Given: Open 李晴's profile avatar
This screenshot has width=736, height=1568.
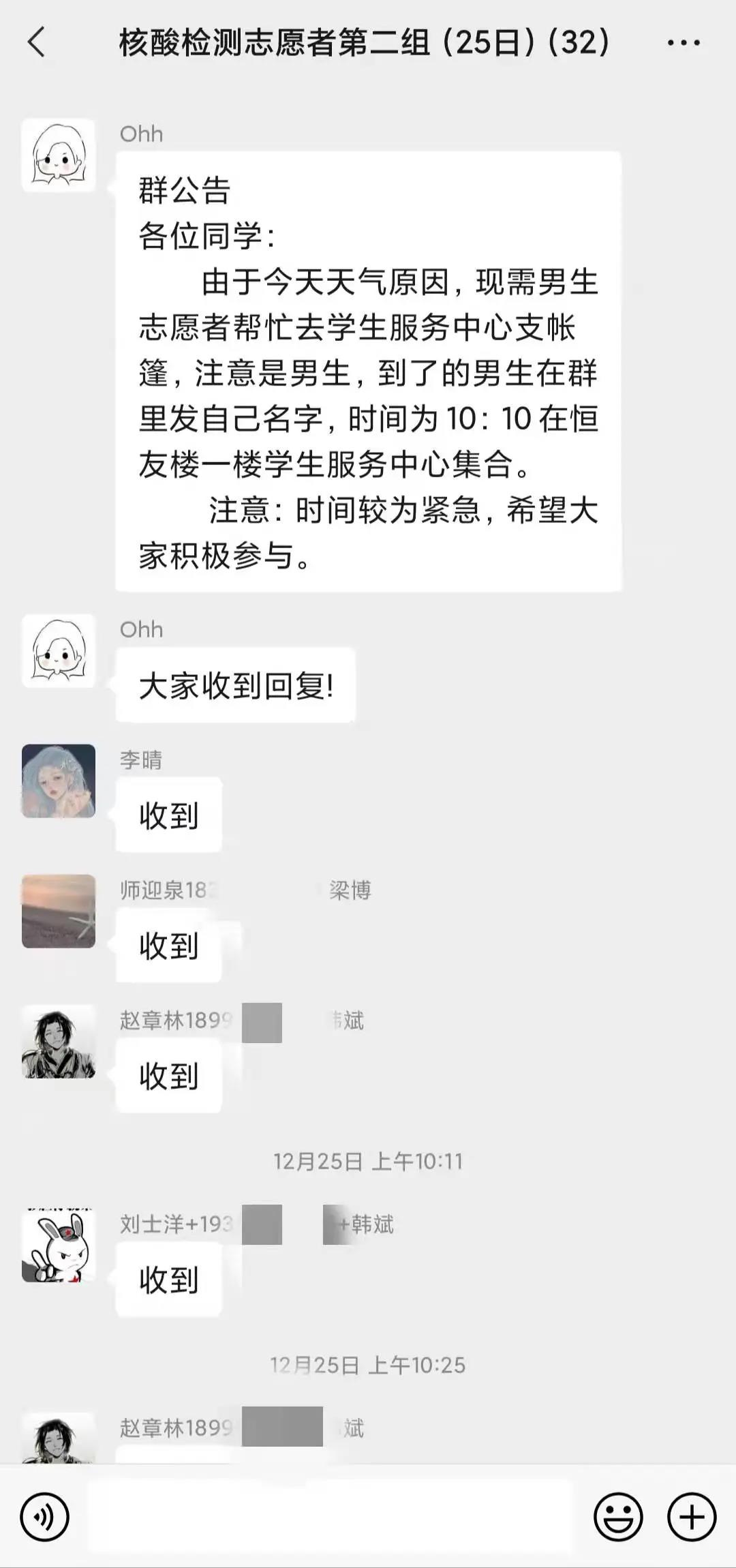Looking at the screenshot, I should (x=59, y=781).
